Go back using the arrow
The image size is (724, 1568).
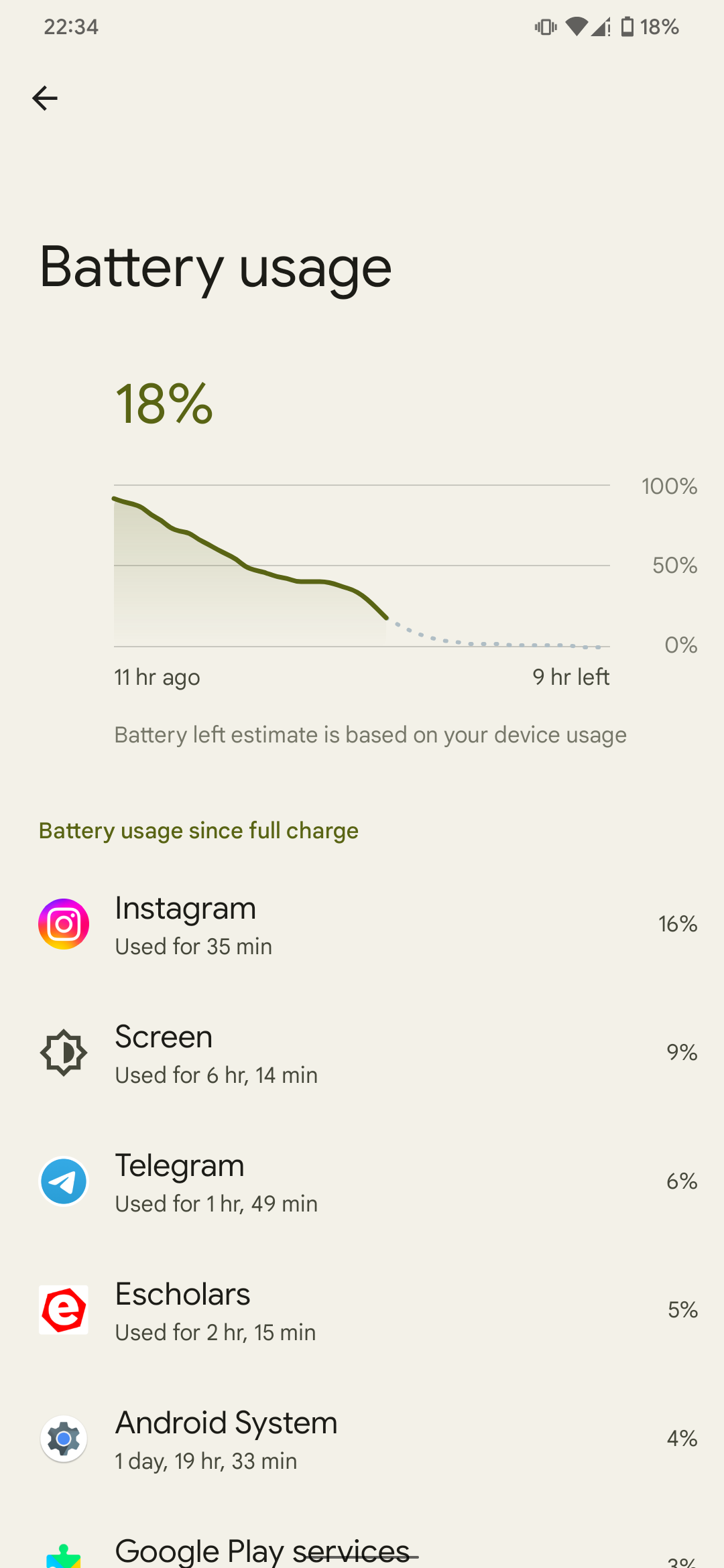(44, 98)
